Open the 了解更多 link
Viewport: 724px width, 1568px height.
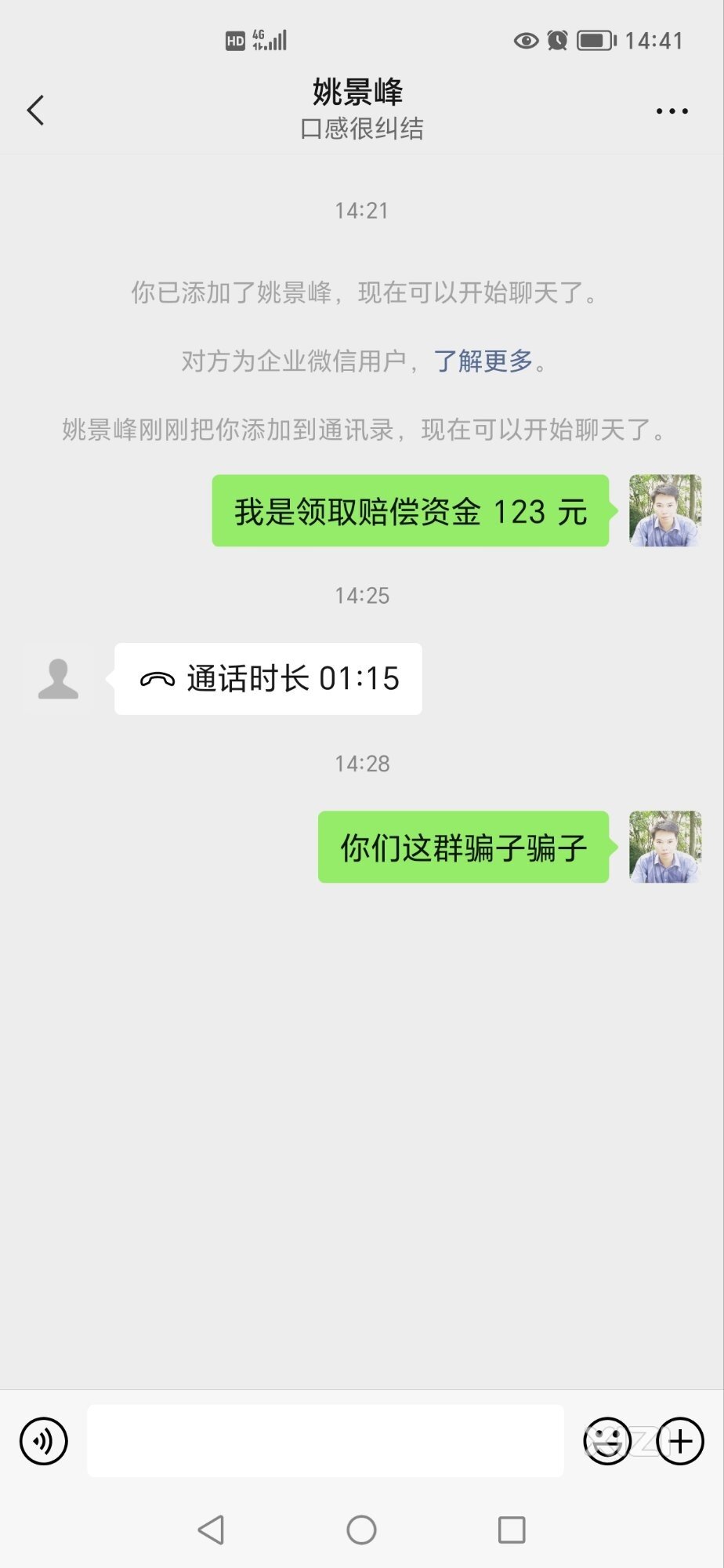[483, 361]
